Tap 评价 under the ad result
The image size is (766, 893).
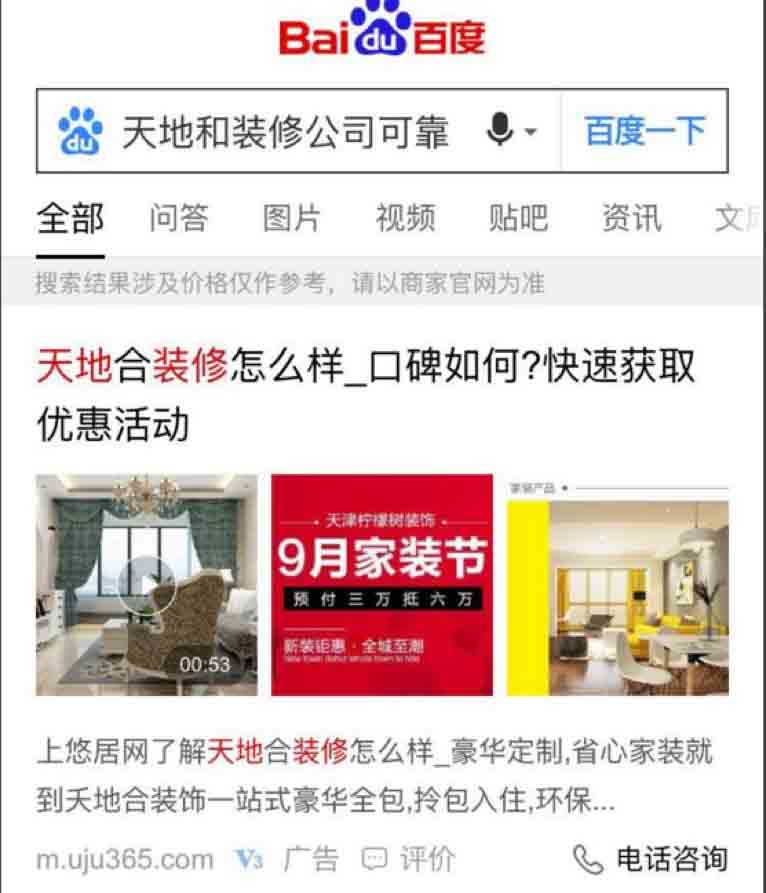410,858
